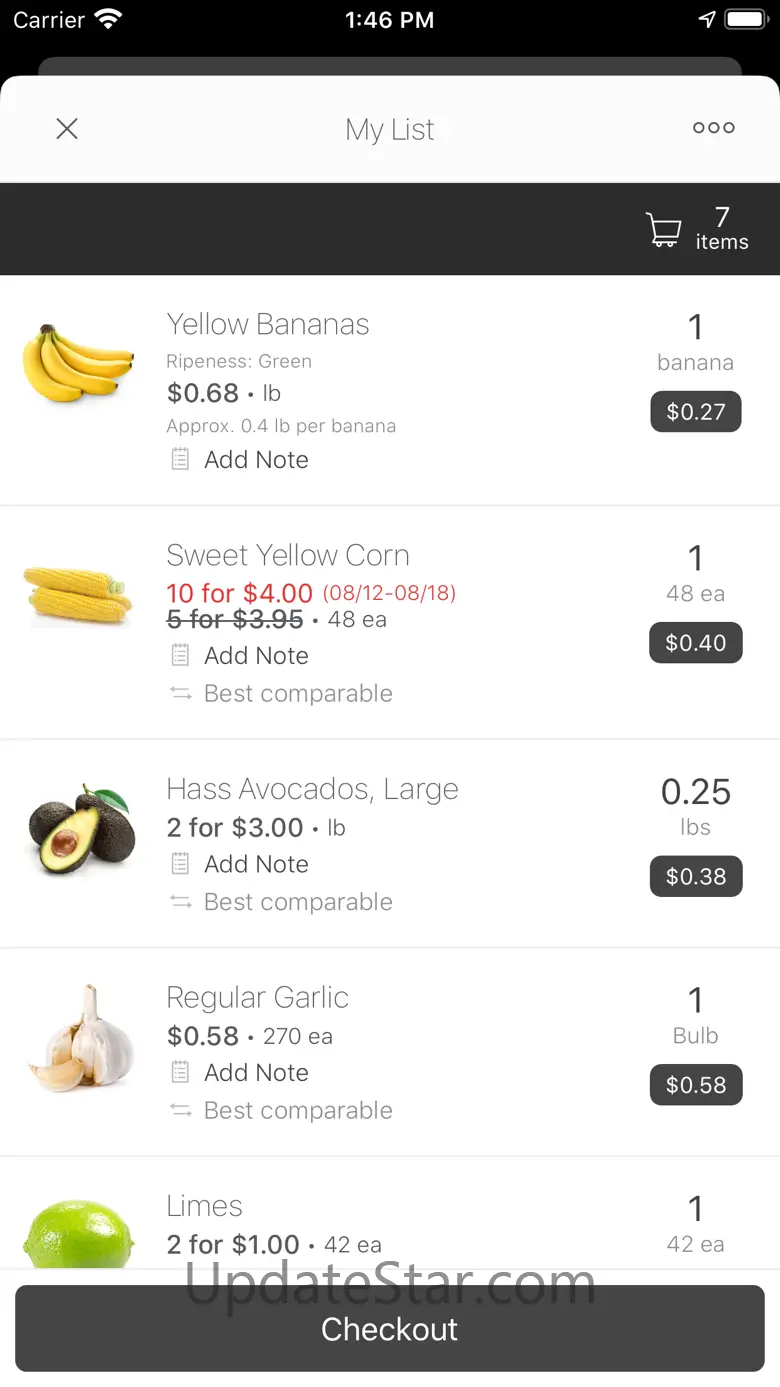Choose best comparable for Regular Garlic
Viewport: 780px width, 1387px height.
click(x=297, y=1111)
